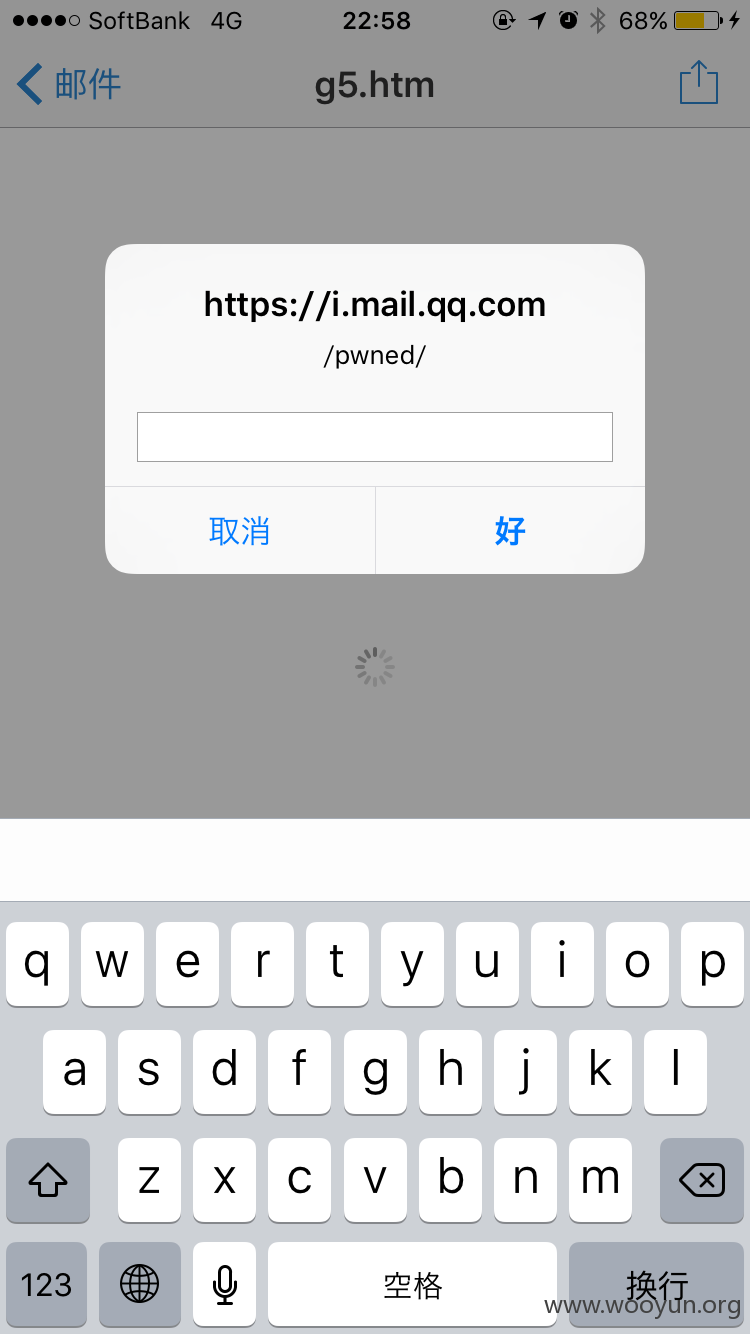Screen dimensions: 750x1334
Task: Open the share icon for g5.htm
Action: (699, 82)
